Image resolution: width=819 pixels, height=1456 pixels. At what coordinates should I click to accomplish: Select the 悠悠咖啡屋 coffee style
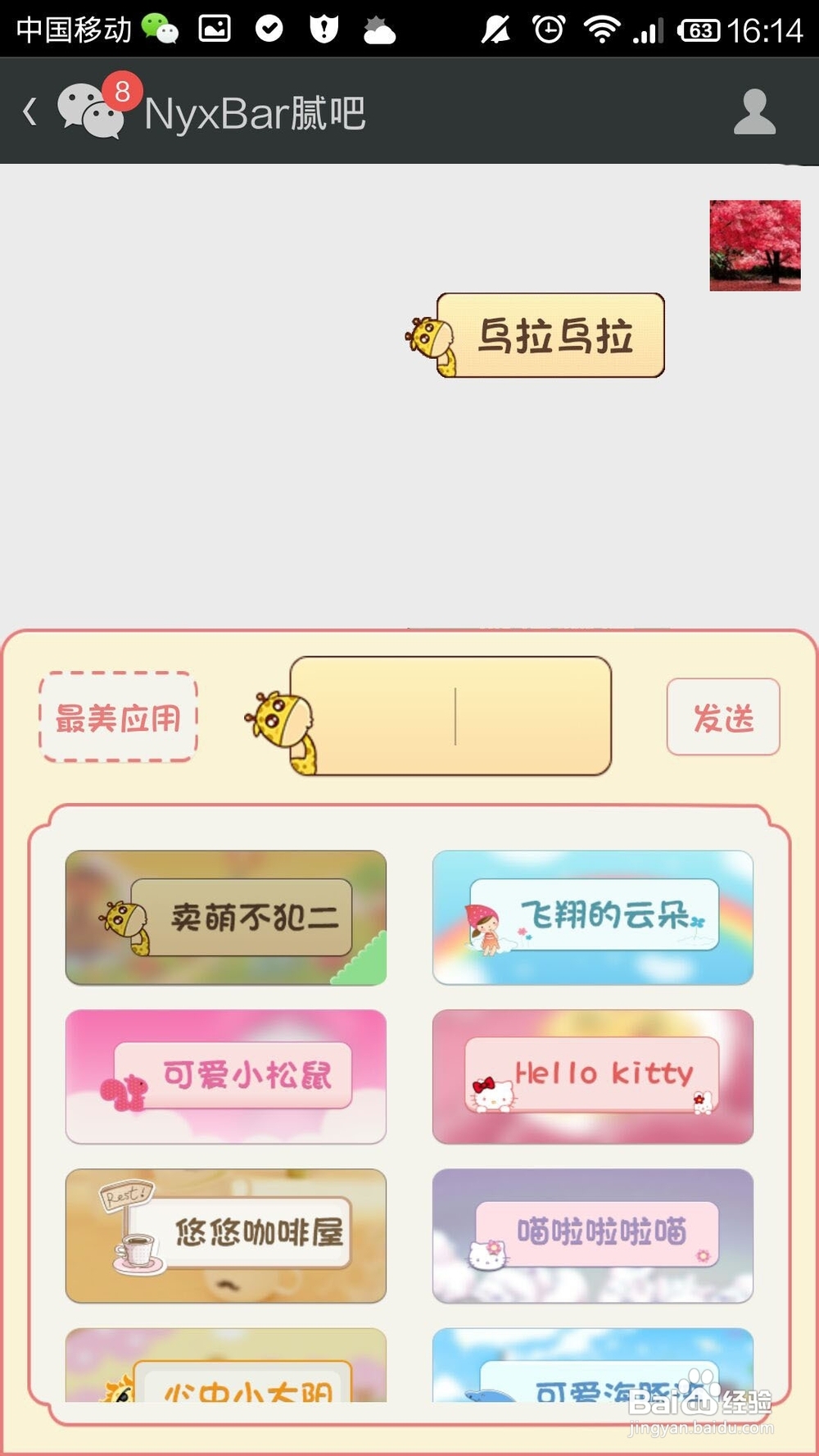click(226, 1236)
